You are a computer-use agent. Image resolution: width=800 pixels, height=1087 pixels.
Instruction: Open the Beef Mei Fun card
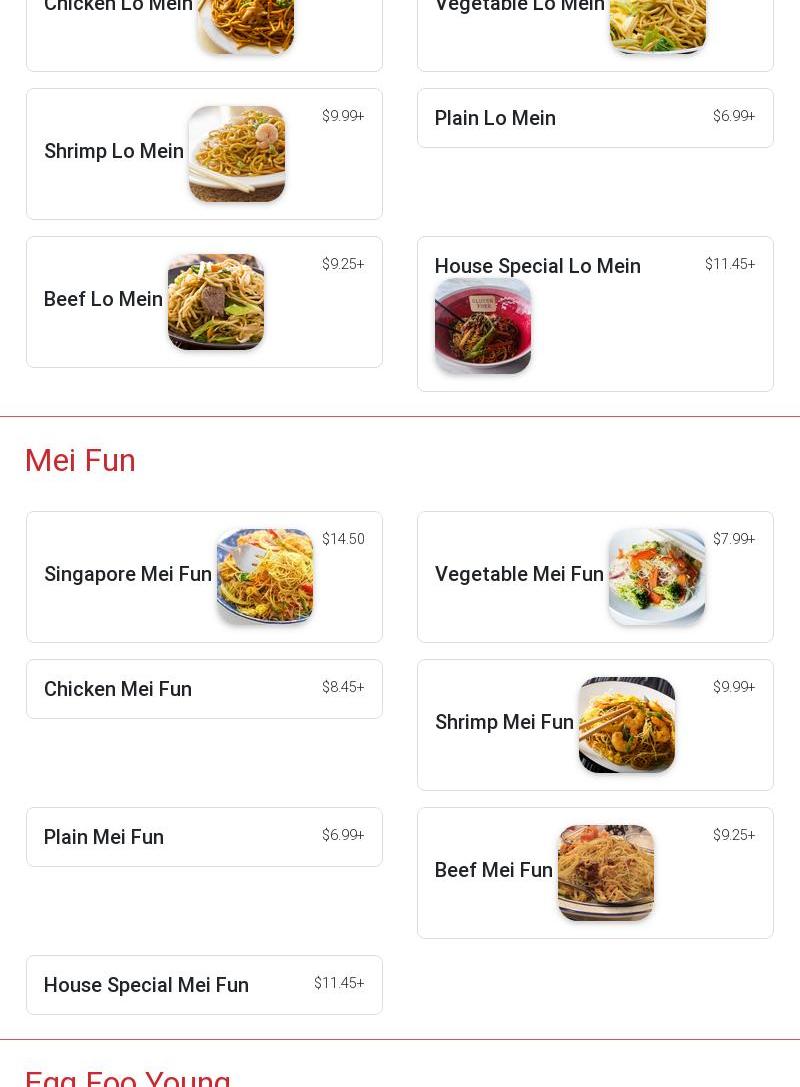click(594, 873)
